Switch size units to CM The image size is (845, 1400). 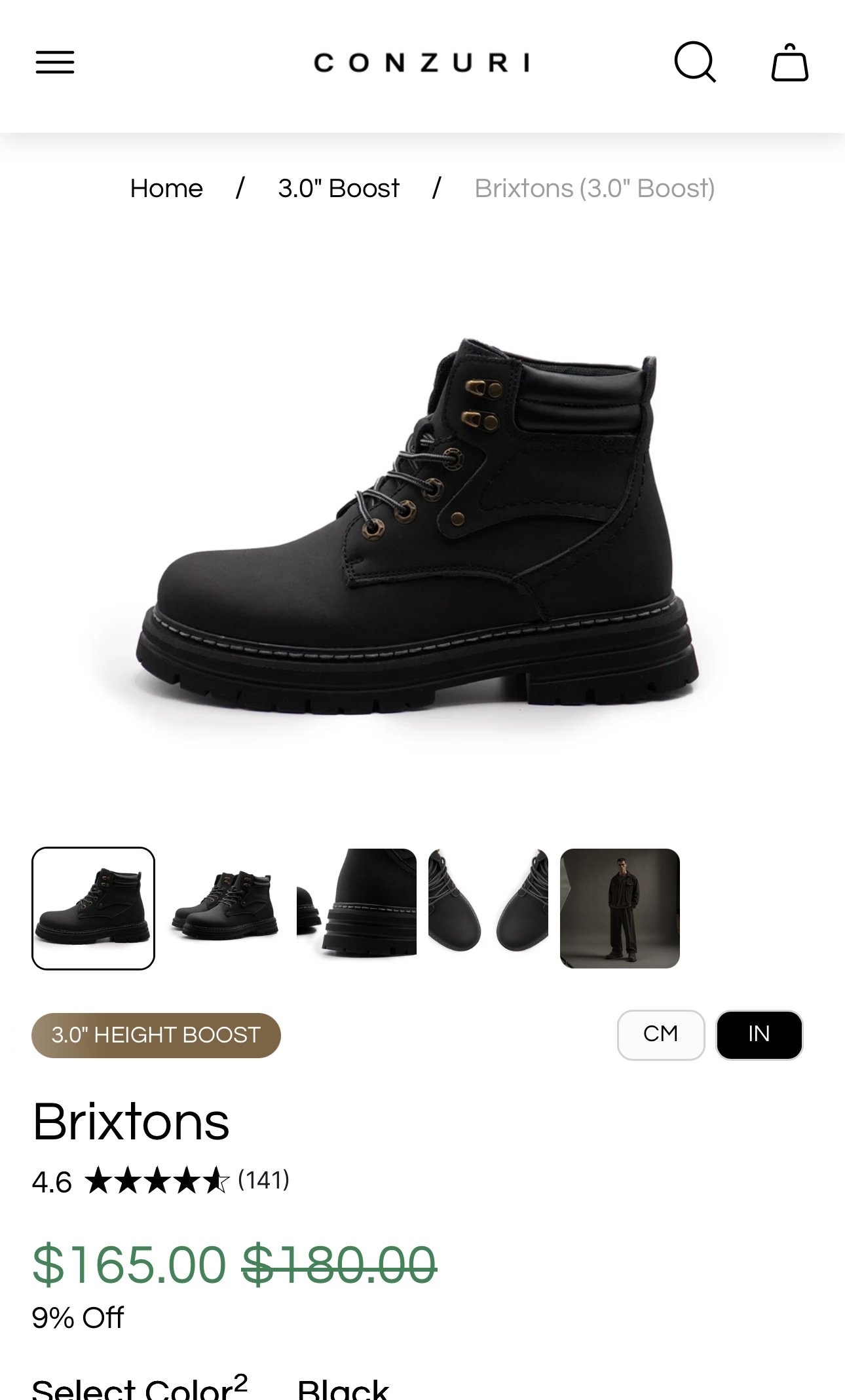660,1035
